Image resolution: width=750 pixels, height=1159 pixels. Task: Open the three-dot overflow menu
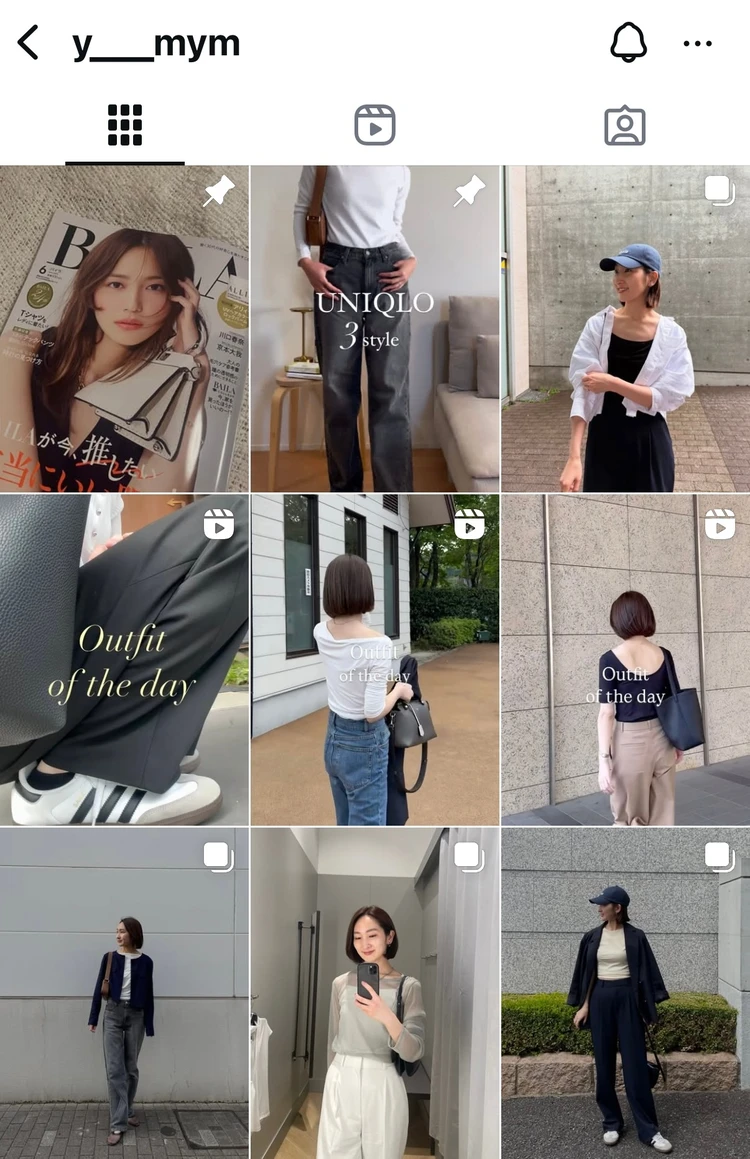point(698,43)
